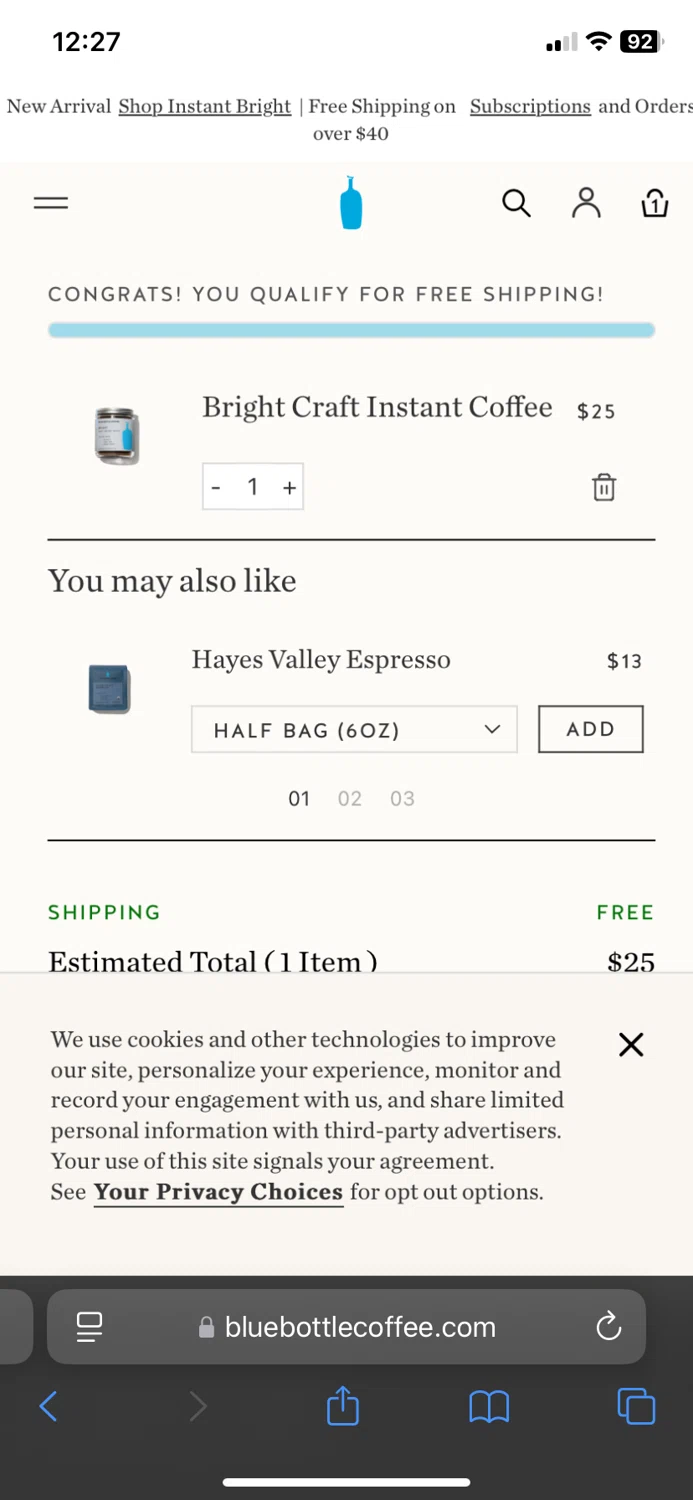Open the account profile icon

pos(586,203)
